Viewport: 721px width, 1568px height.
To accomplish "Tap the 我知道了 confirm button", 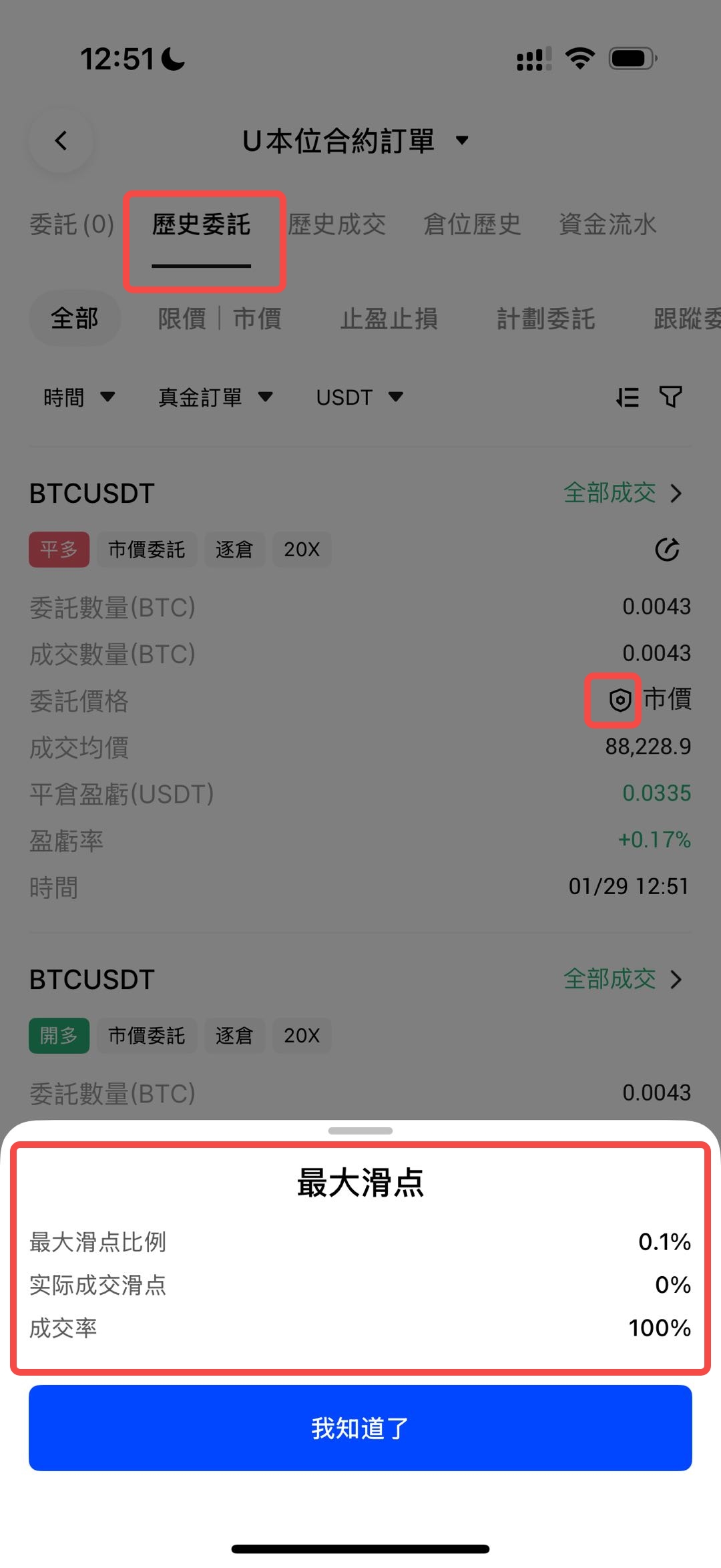I will [x=360, y=1428].
